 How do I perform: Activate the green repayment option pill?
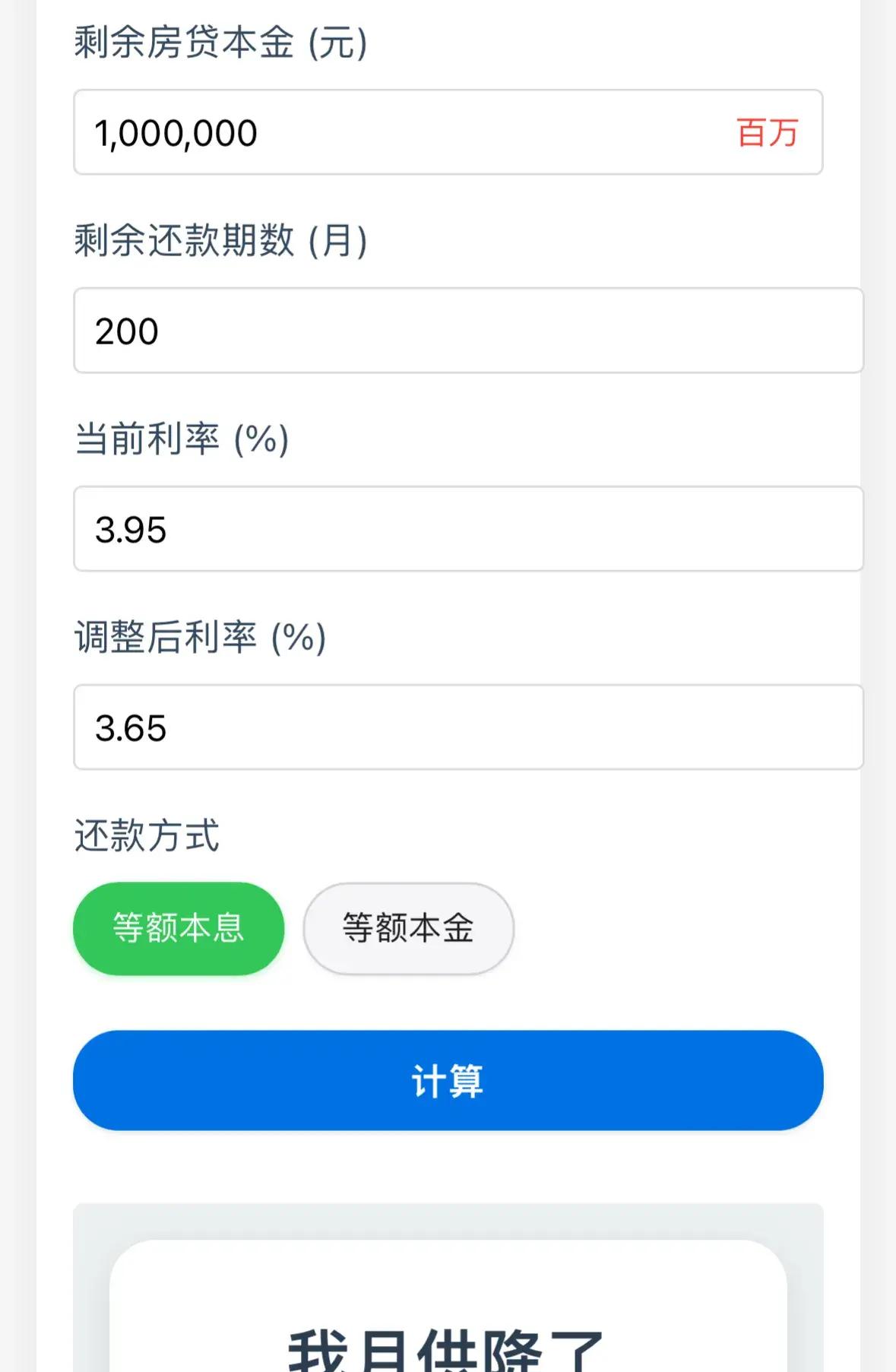pos(179,928)
